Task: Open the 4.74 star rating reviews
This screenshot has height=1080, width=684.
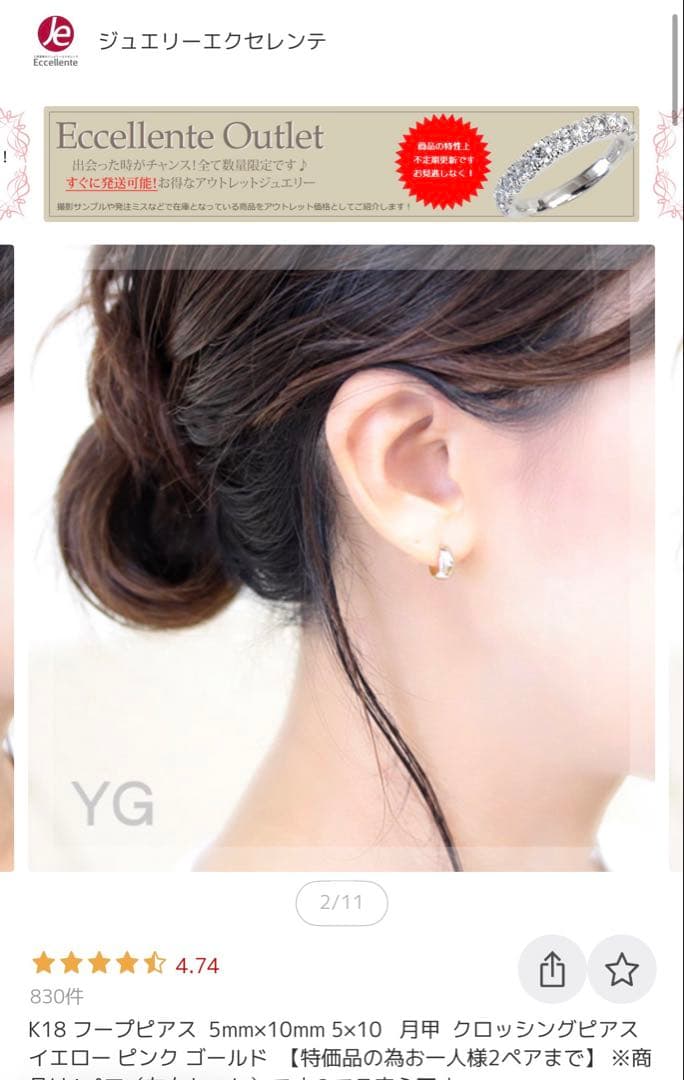Action: pos(126,965)
